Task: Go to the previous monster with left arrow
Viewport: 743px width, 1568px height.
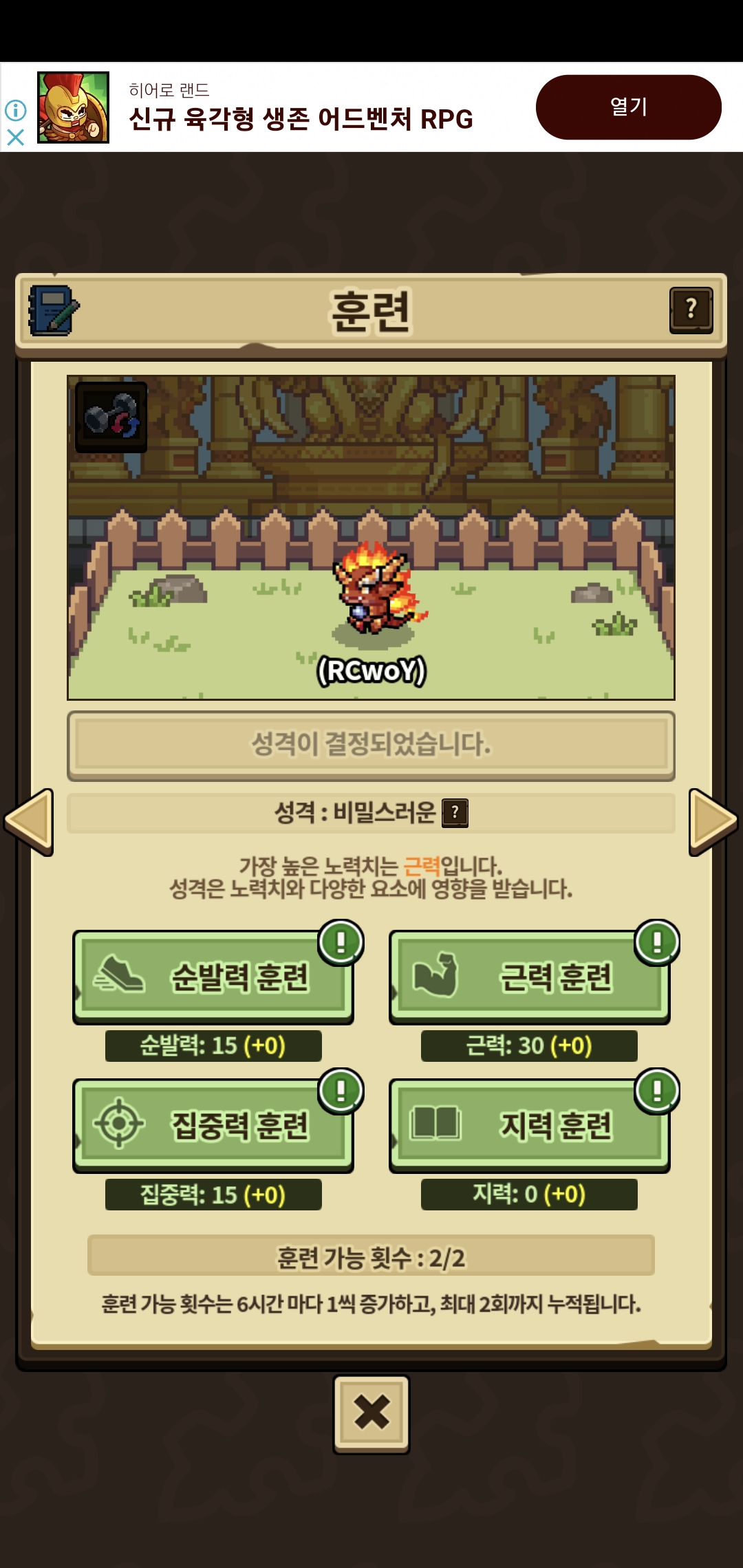Action: (x=29, y=822)
